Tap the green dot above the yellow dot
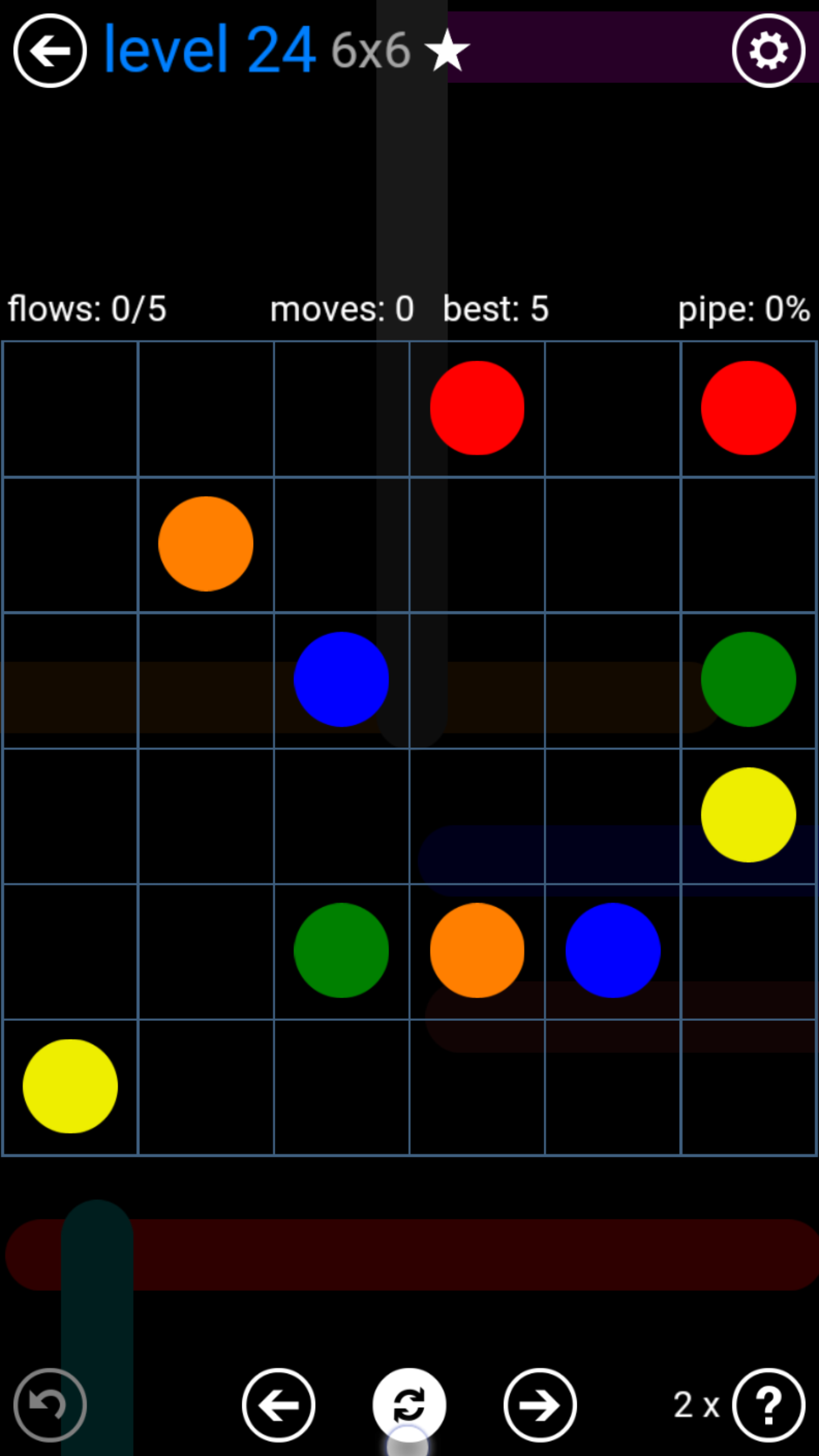 click(748, 679)
